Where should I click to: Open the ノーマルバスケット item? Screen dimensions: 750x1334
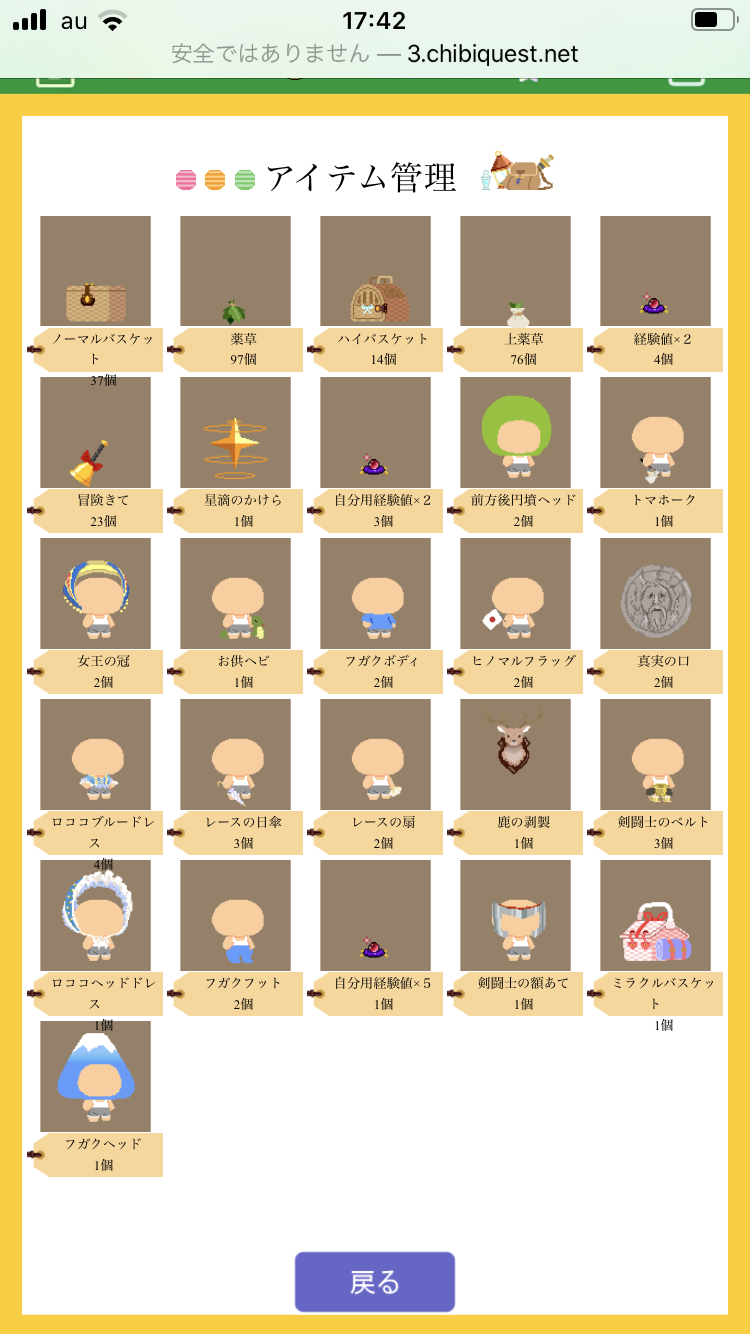click(x=95, y=271)
